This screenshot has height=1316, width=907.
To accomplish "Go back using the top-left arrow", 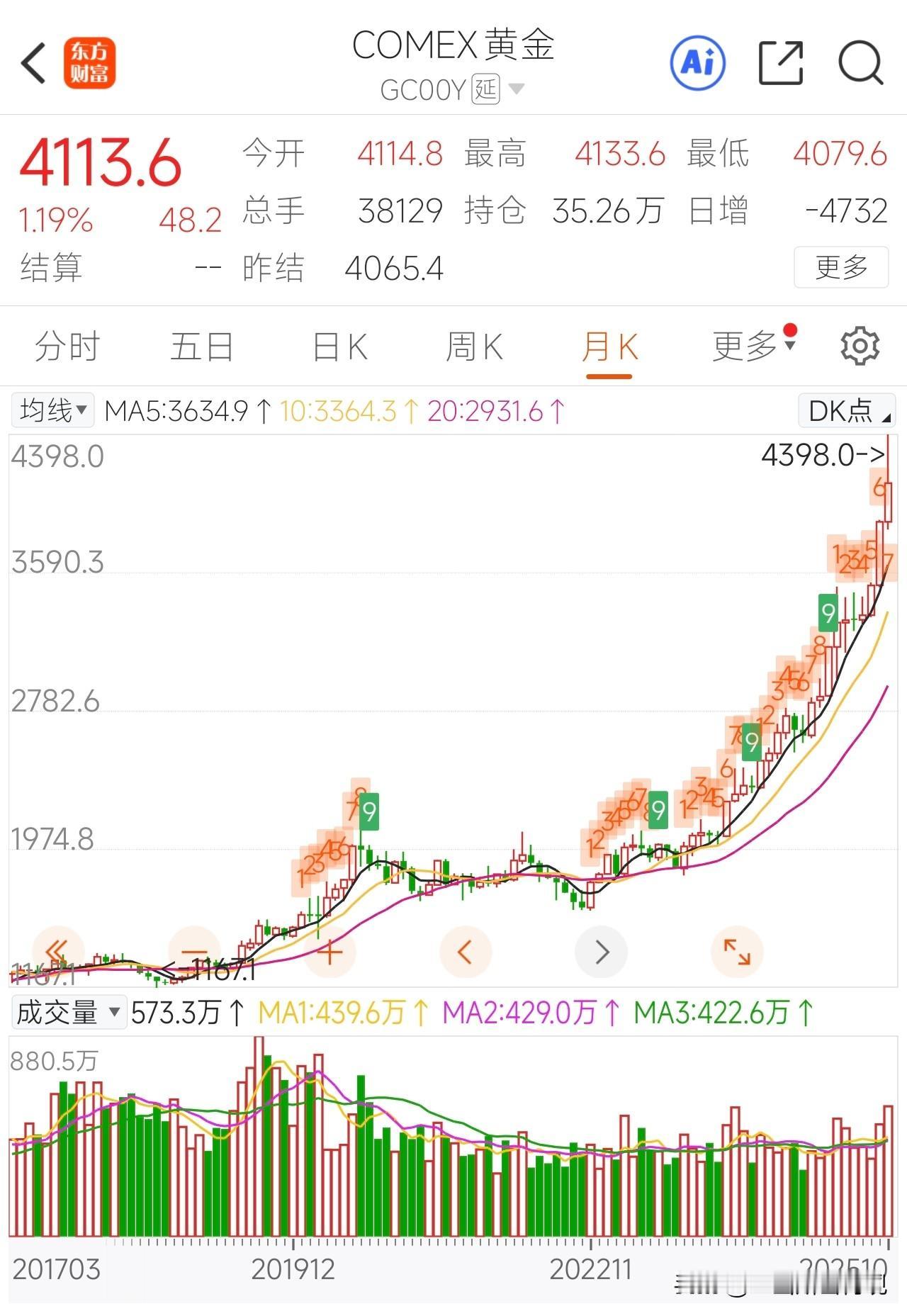I will (33, 63).
